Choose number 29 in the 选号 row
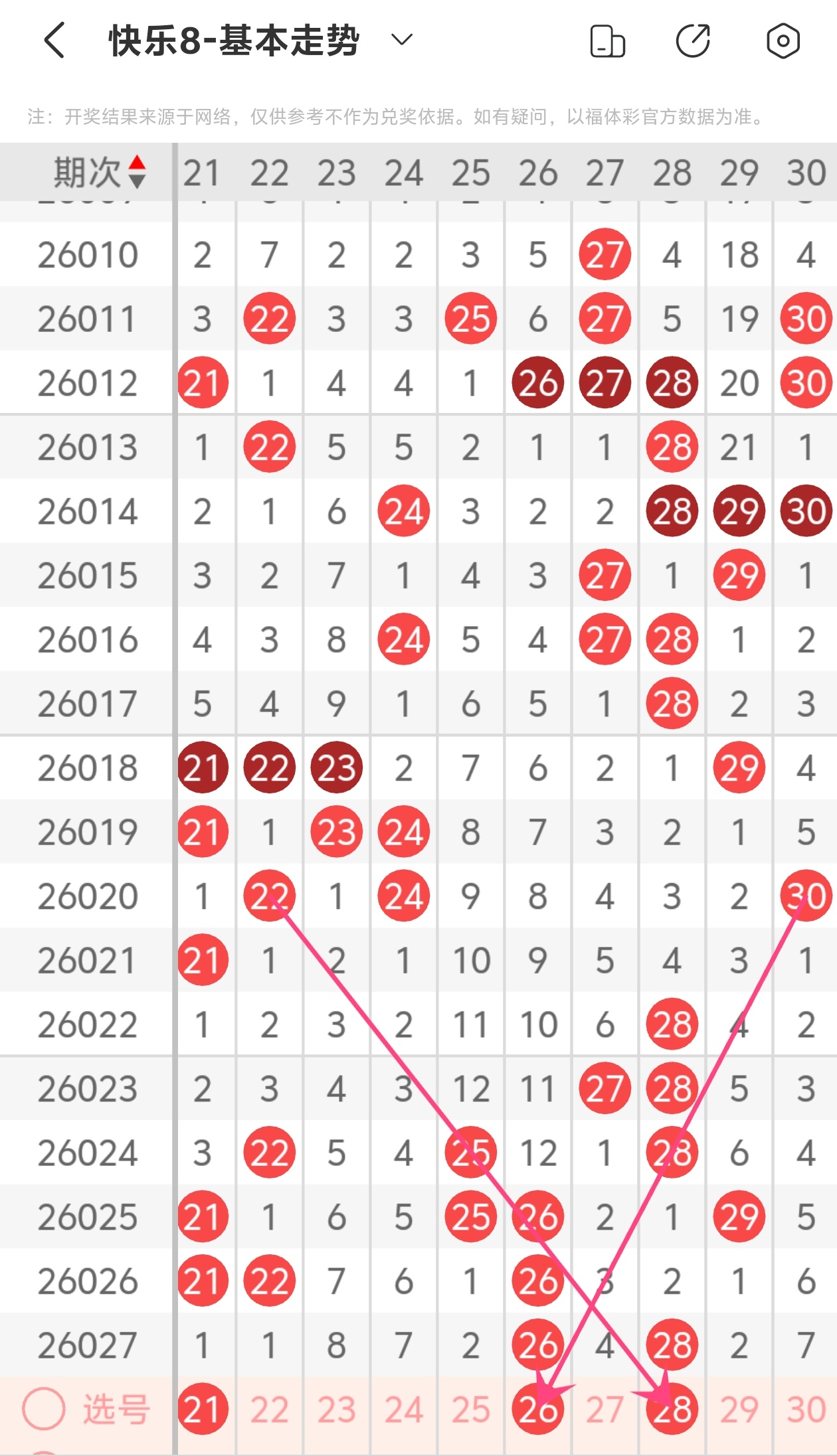Viewport: 837px width, 1456px height. pos(739,1409)
